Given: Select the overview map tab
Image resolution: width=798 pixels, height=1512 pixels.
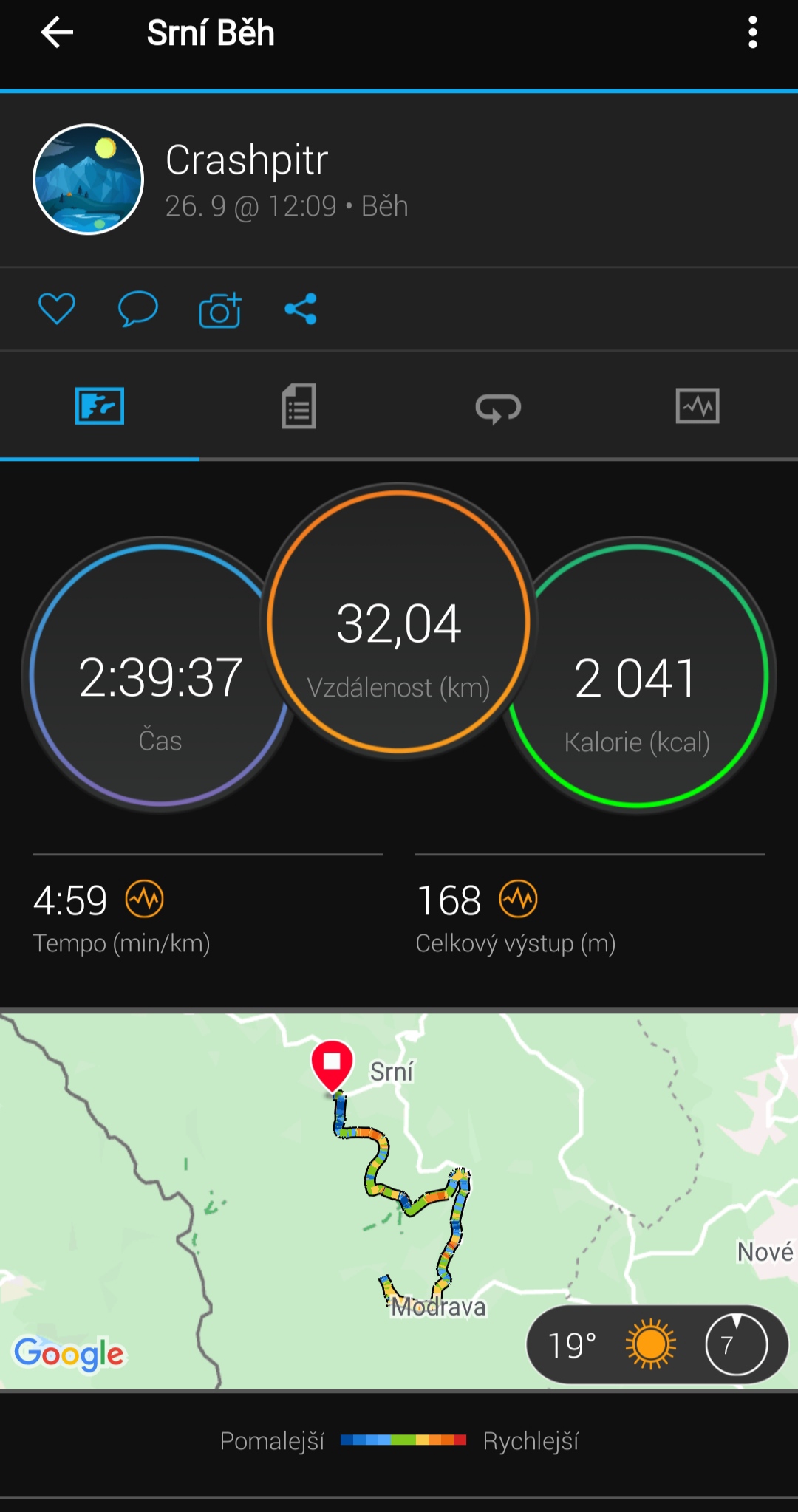Looking at the screenshot, I should click(x=100, y=406).
